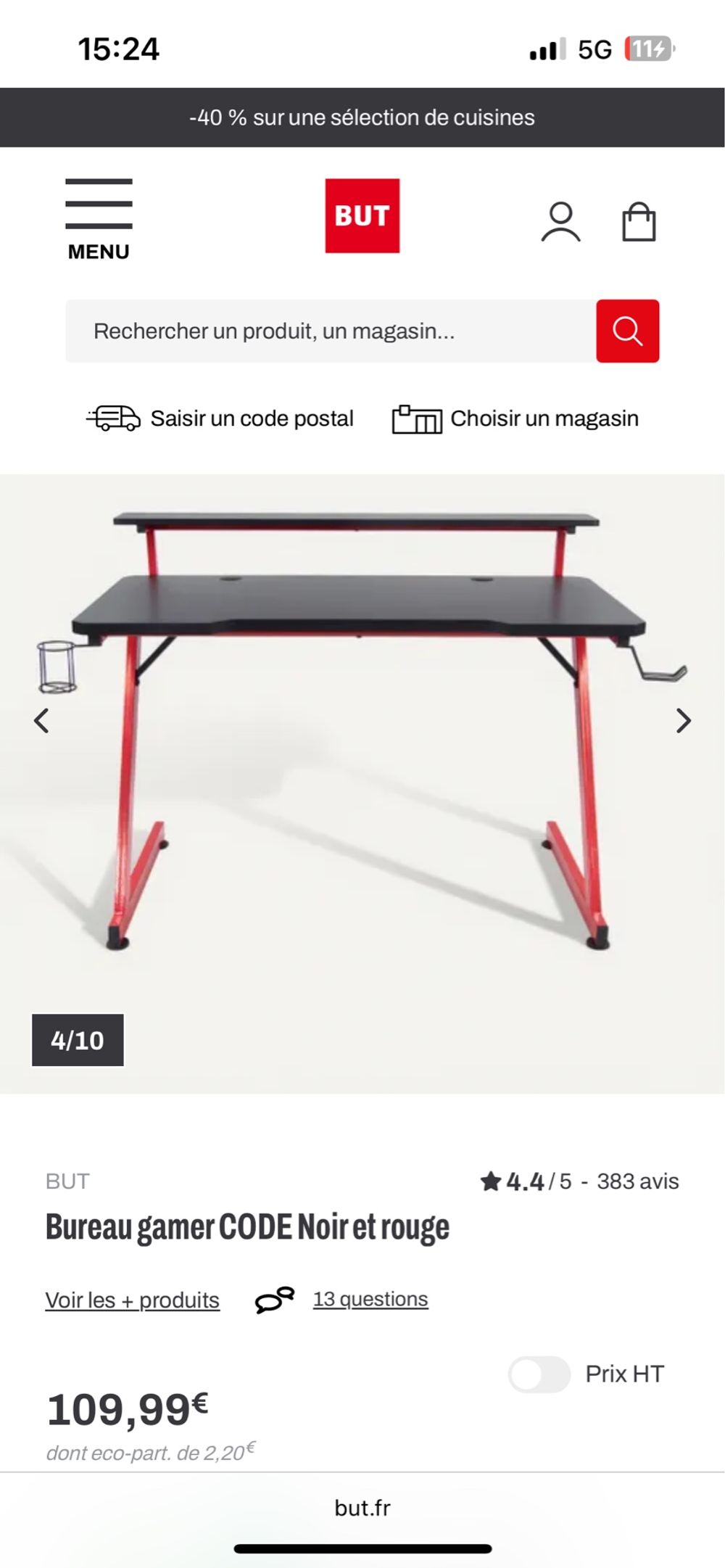Image resolution: width=725 pixels, height=1568 pixels.
Task: Open the 13 questions link
Action: (370, 1299)
